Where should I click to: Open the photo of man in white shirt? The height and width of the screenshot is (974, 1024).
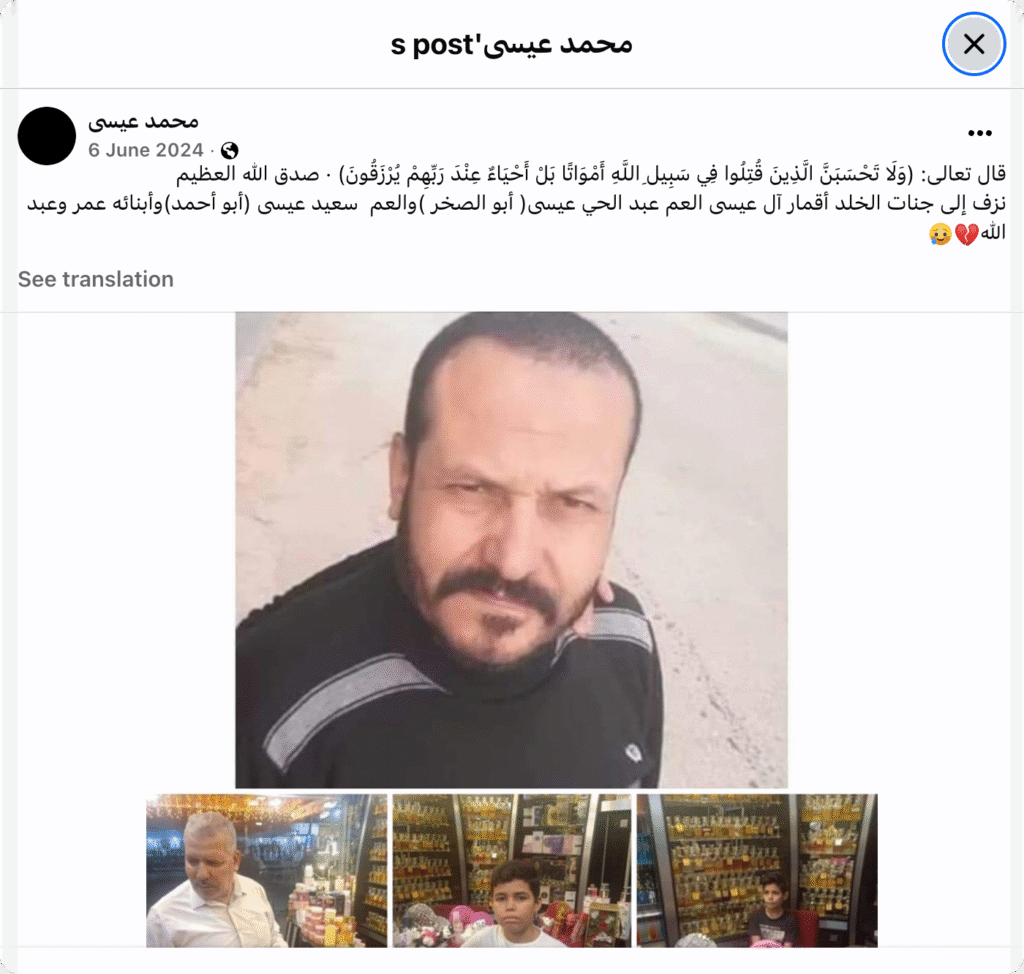coord(266,870)
